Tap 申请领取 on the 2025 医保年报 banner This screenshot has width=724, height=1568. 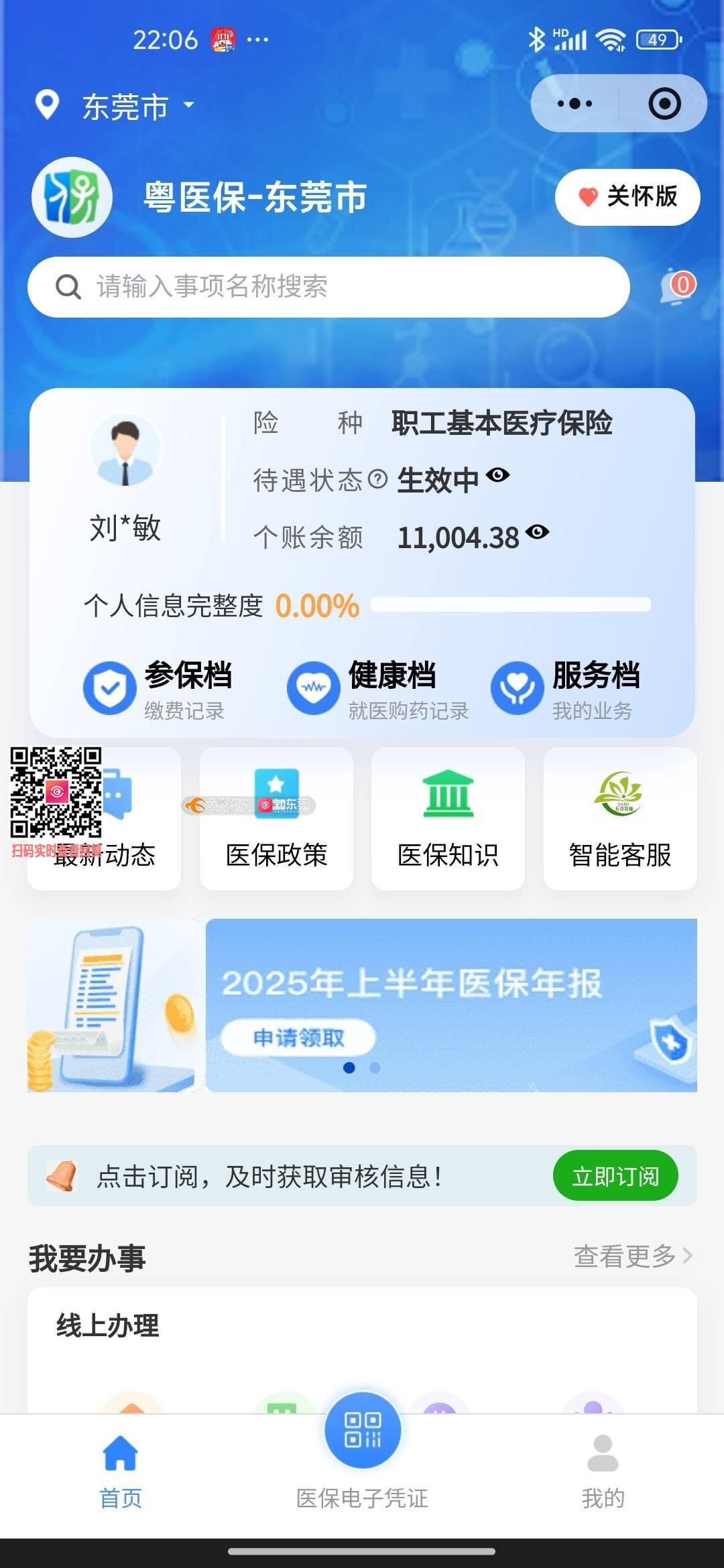tap(298, 1038)
